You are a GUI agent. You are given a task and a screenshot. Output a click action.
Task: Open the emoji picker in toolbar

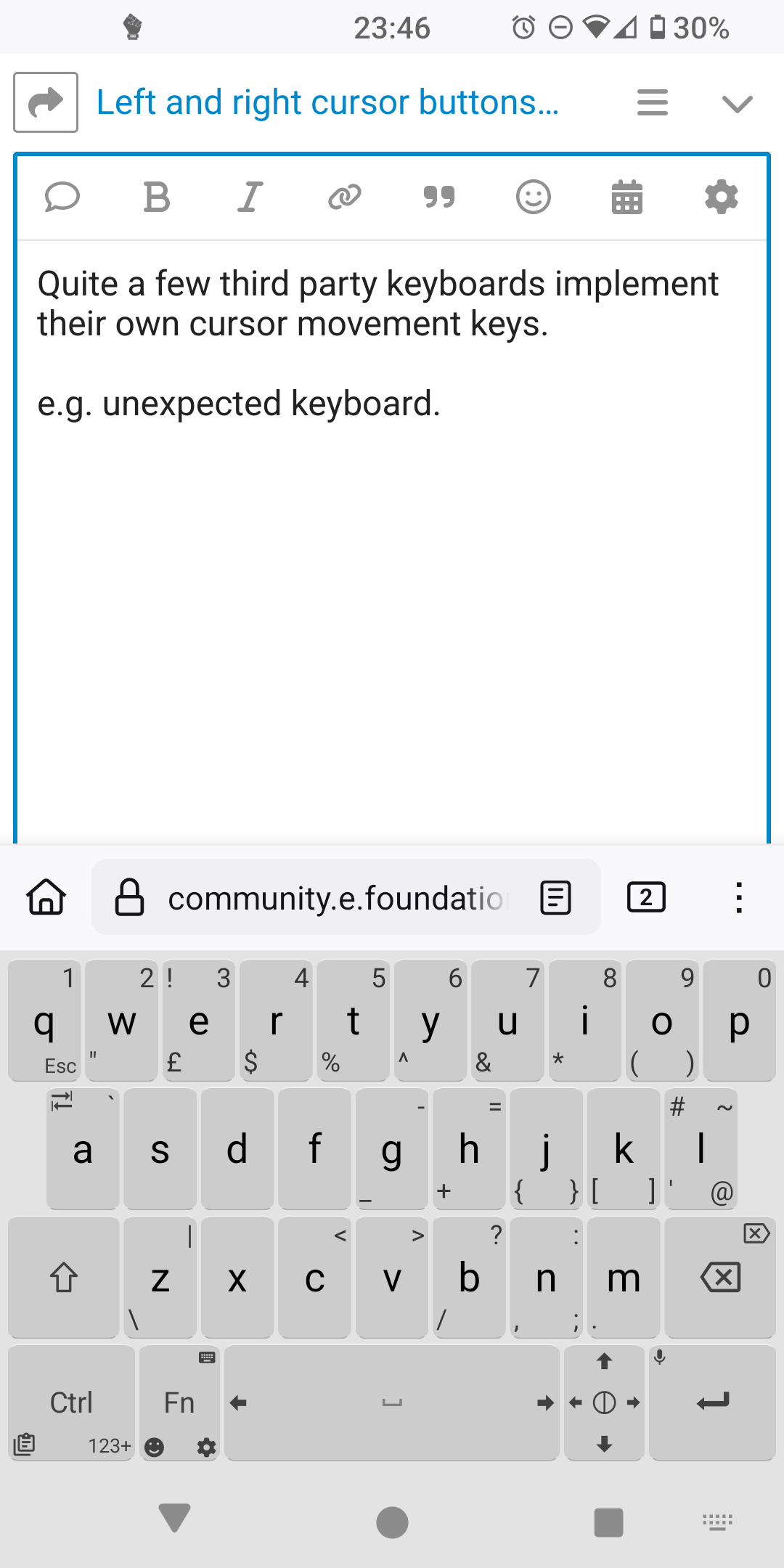pos(534,197)
